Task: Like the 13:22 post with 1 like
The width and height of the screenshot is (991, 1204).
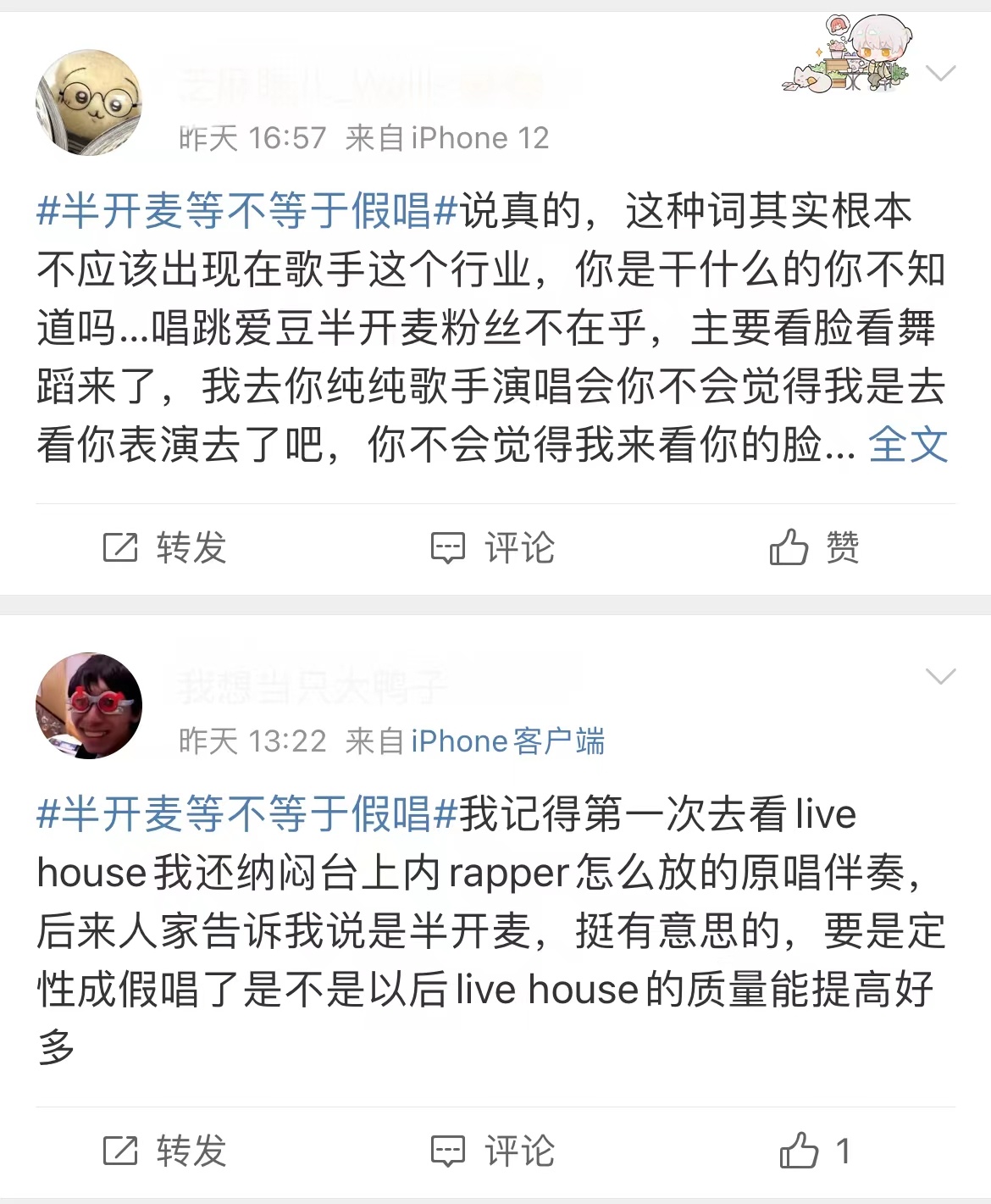Action: [814, 1151]
